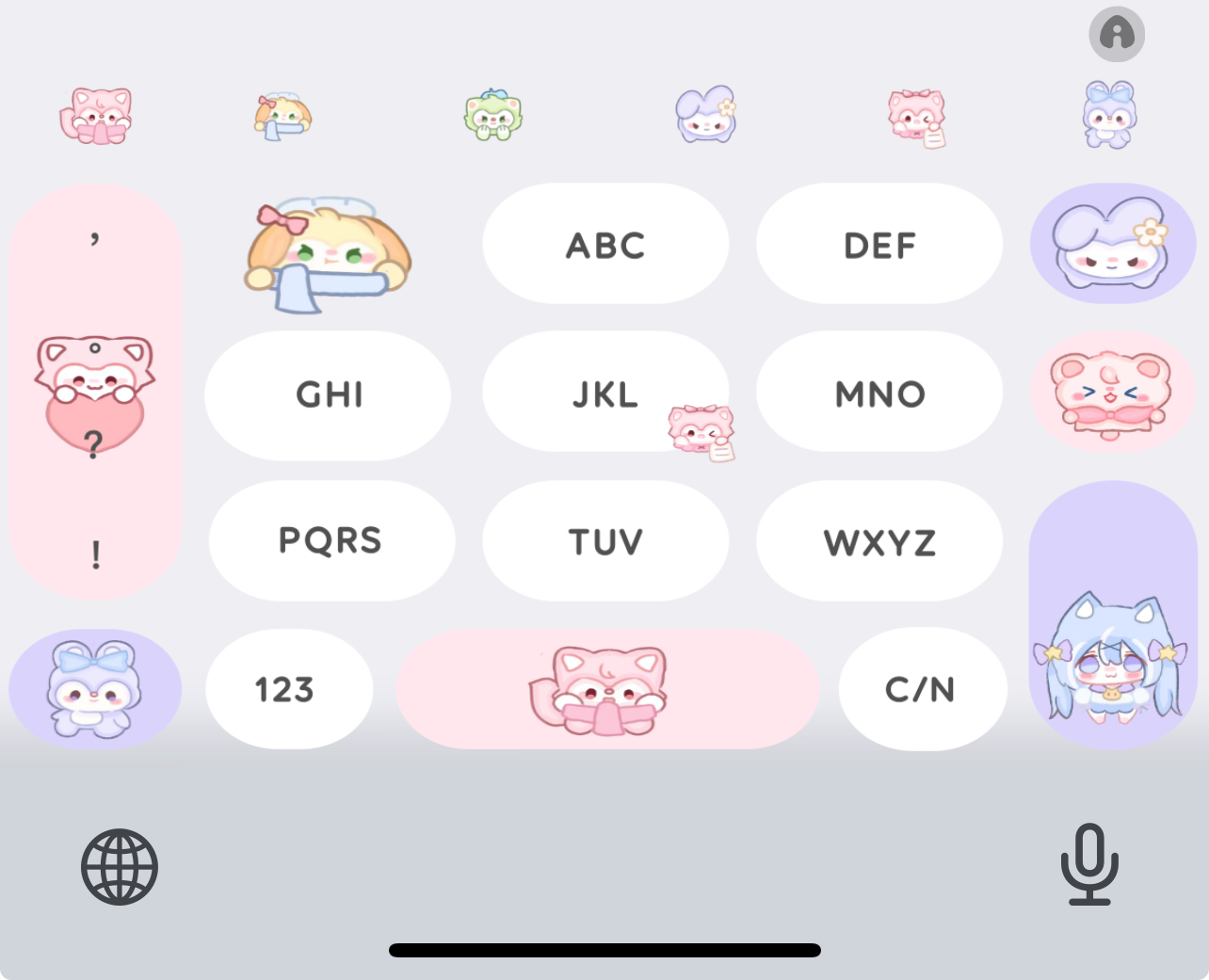Start dictation with the microphone icon
The height and width of the screenshot is (980, 1209).
click(x=1089, y=864)
